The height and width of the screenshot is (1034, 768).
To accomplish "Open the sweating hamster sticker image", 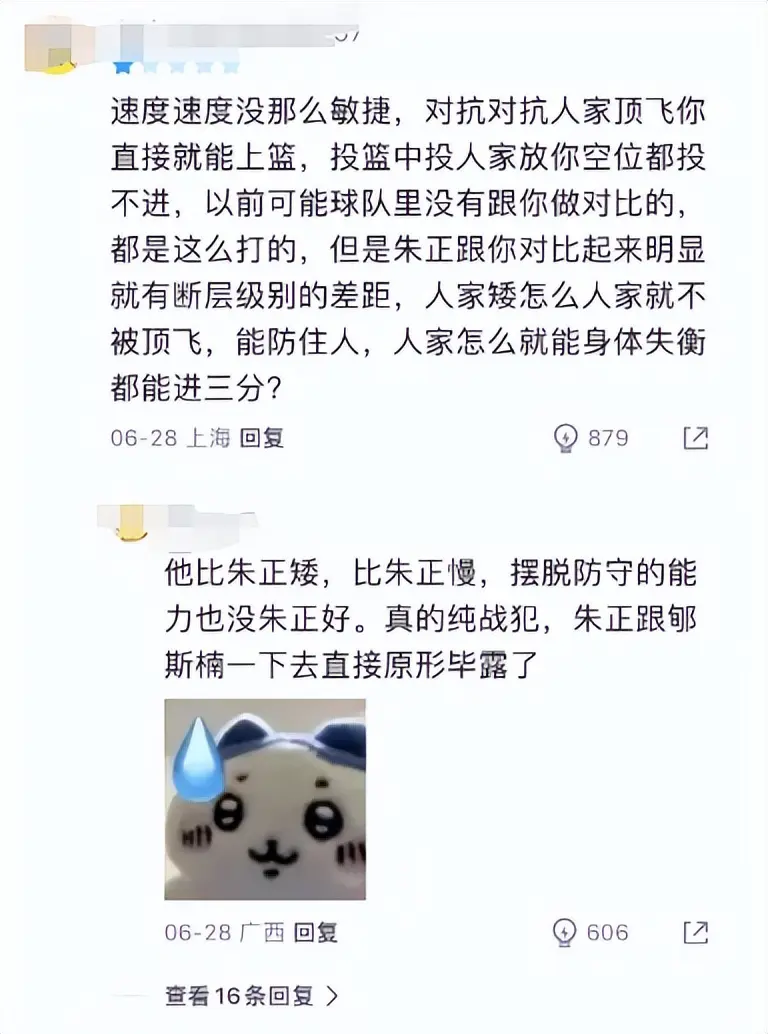I will point(265,799).
